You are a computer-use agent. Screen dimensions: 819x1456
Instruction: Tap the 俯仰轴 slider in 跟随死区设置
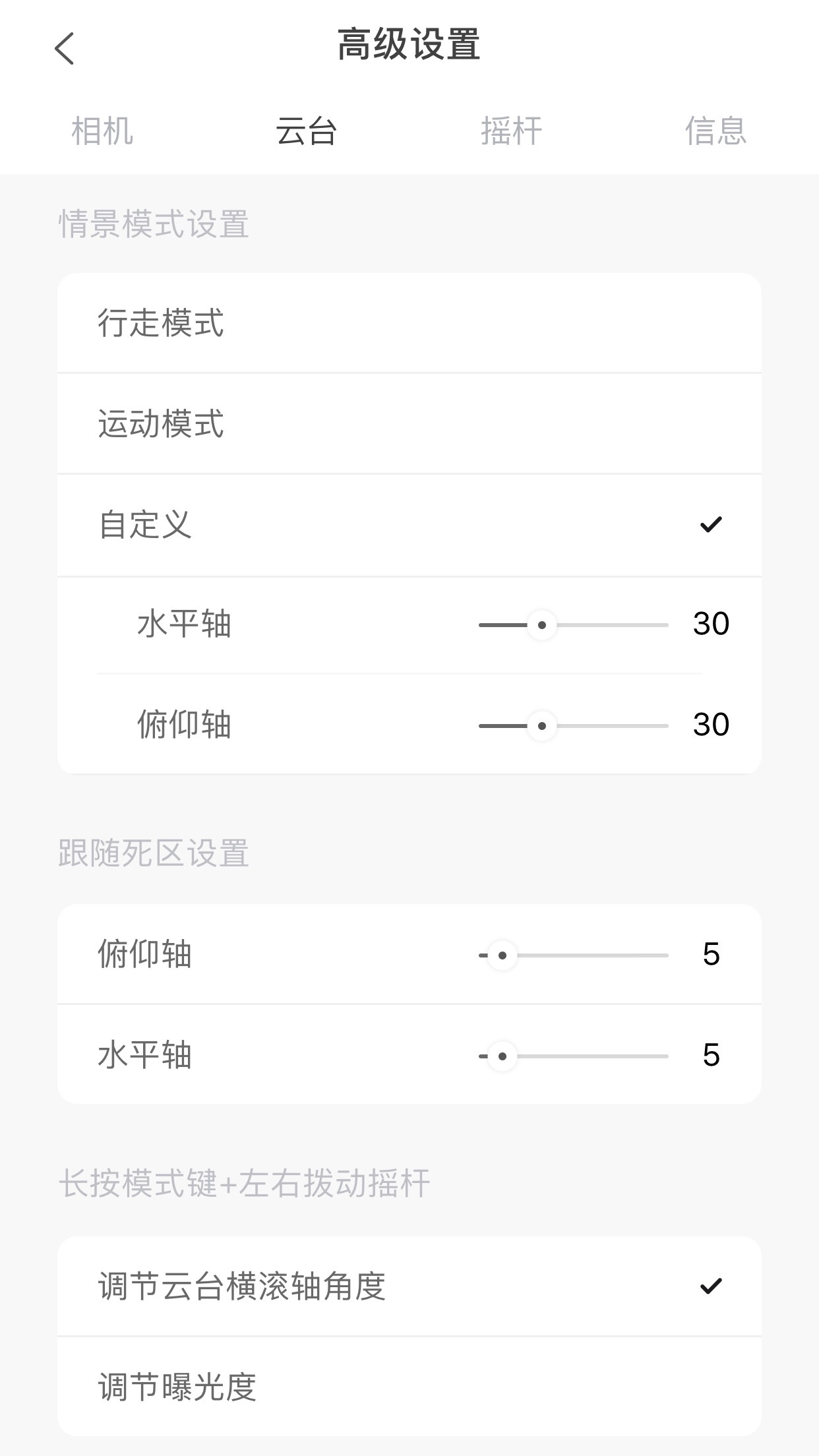click(502, 956)
